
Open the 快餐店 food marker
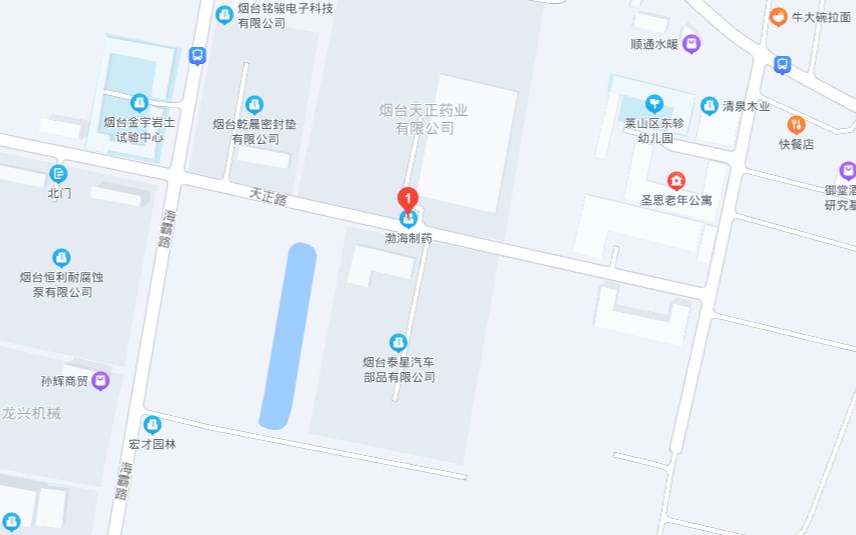click(796, 125)
